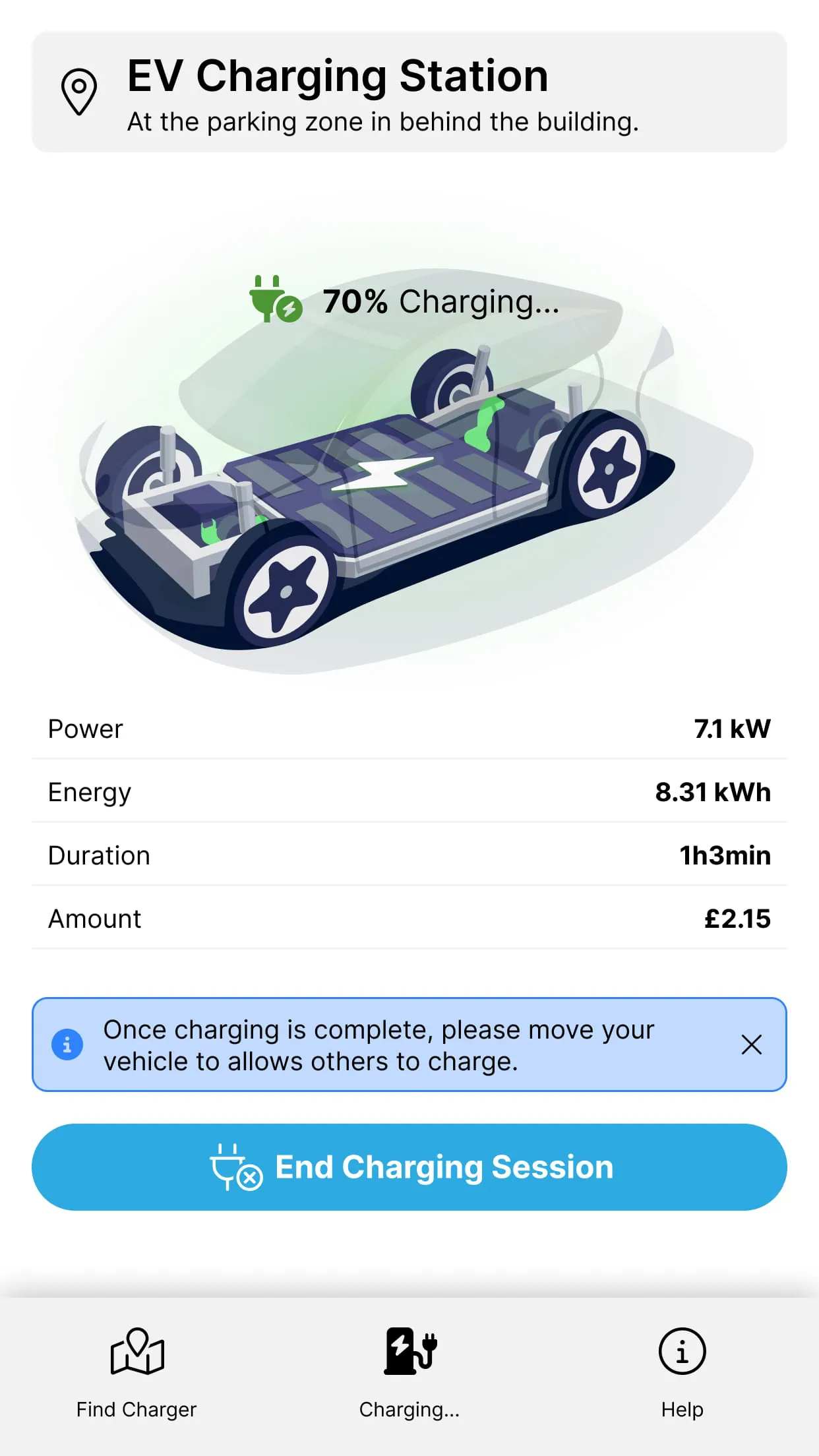
Task: Click the location pin icon
Action: pos(79,92)
